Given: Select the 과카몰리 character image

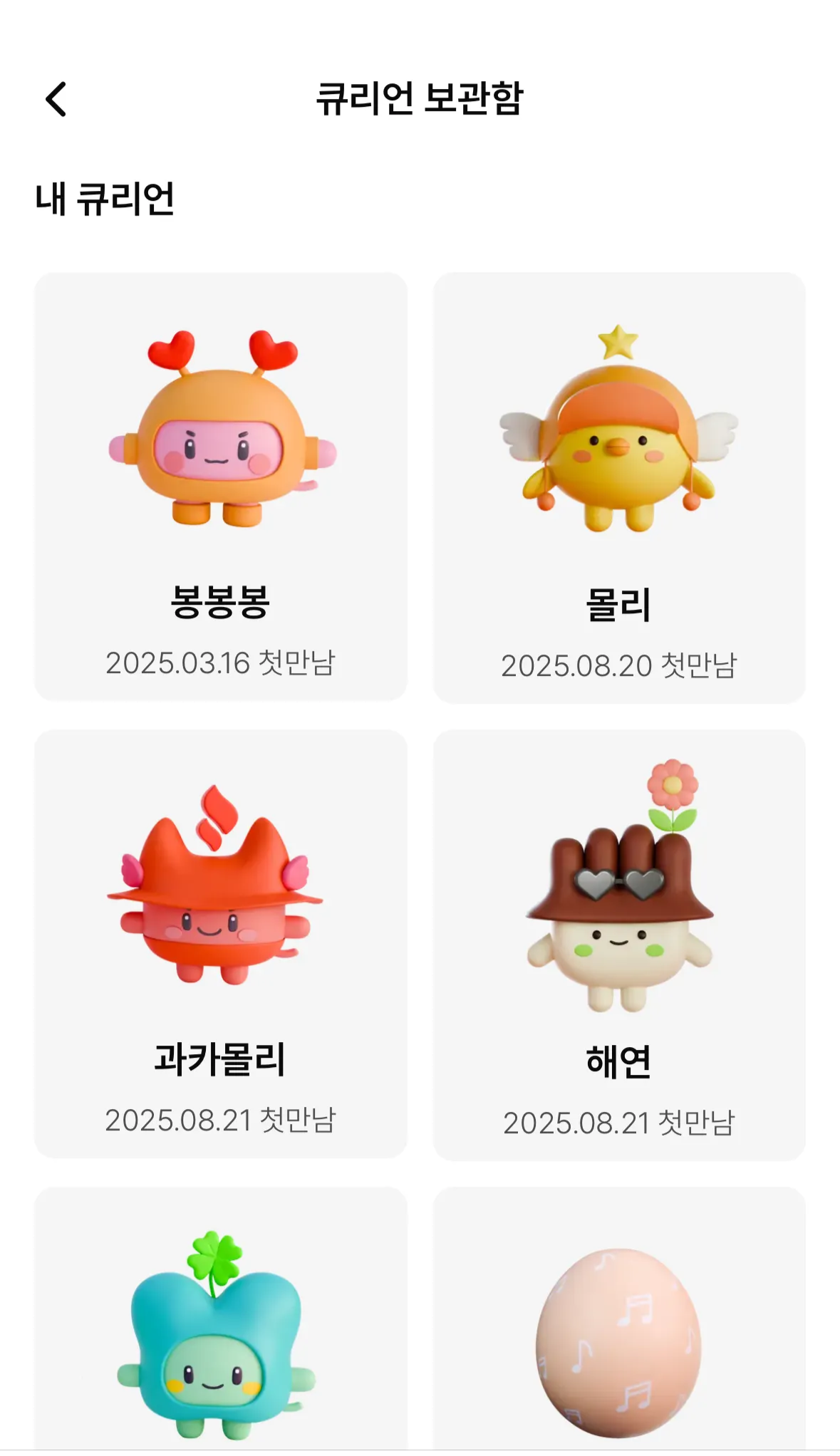Looking at the screenshot, I should [x=221, y=905].
